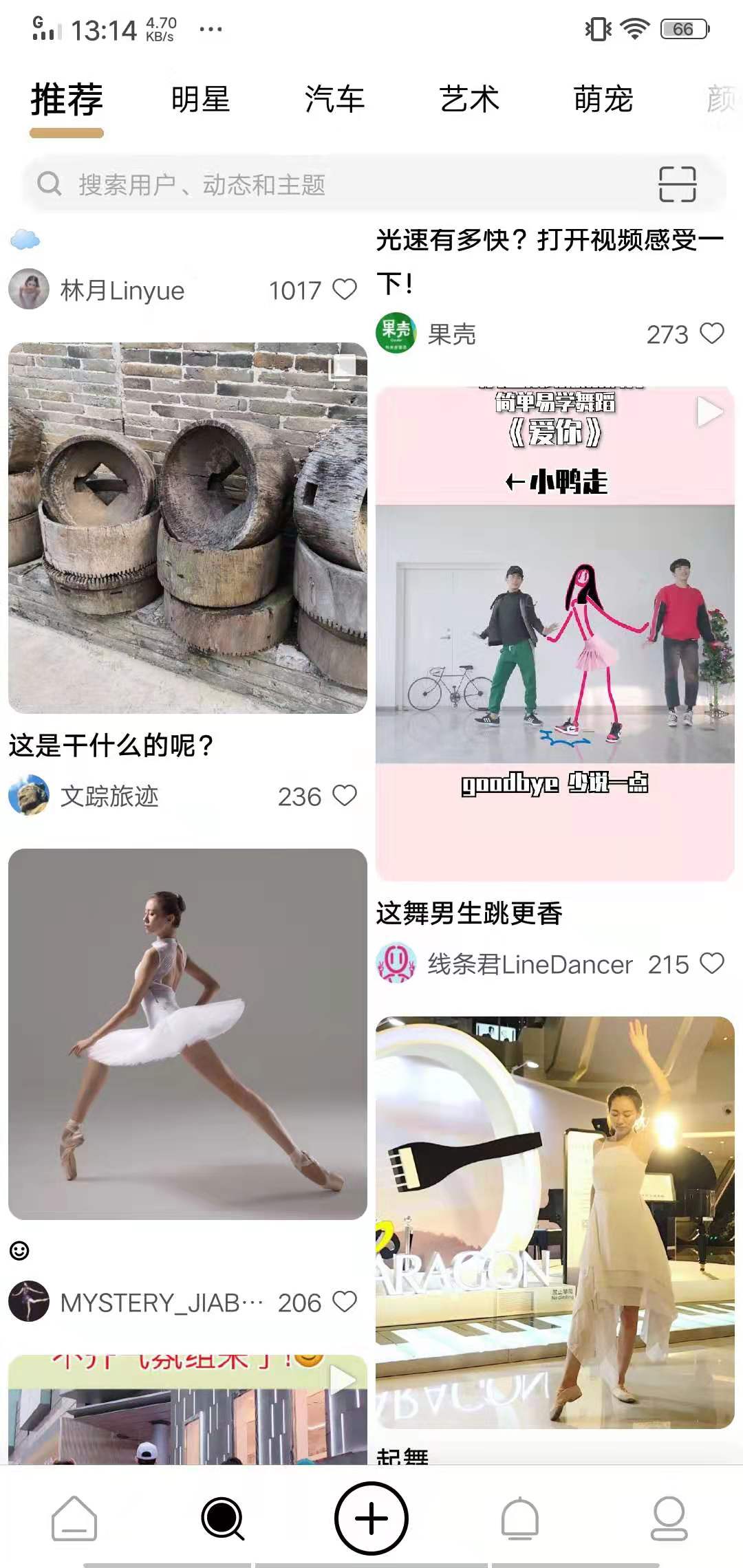The width and height of the screenshot is (743, 1568).
Task: Toggle heart on MYSTERY_JIAB post
Action: click(343, 1302)
